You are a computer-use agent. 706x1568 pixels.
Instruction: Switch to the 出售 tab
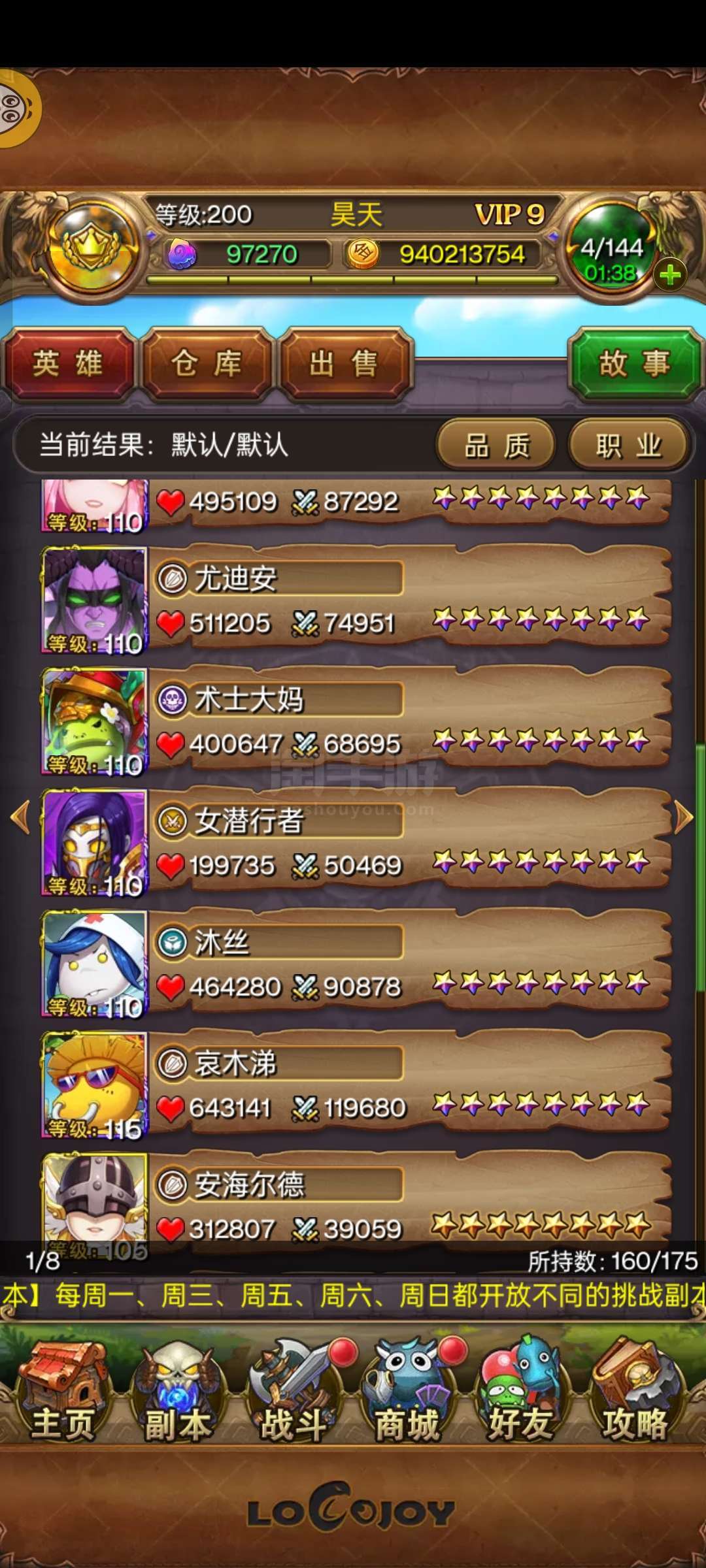(x=344, y=364)
